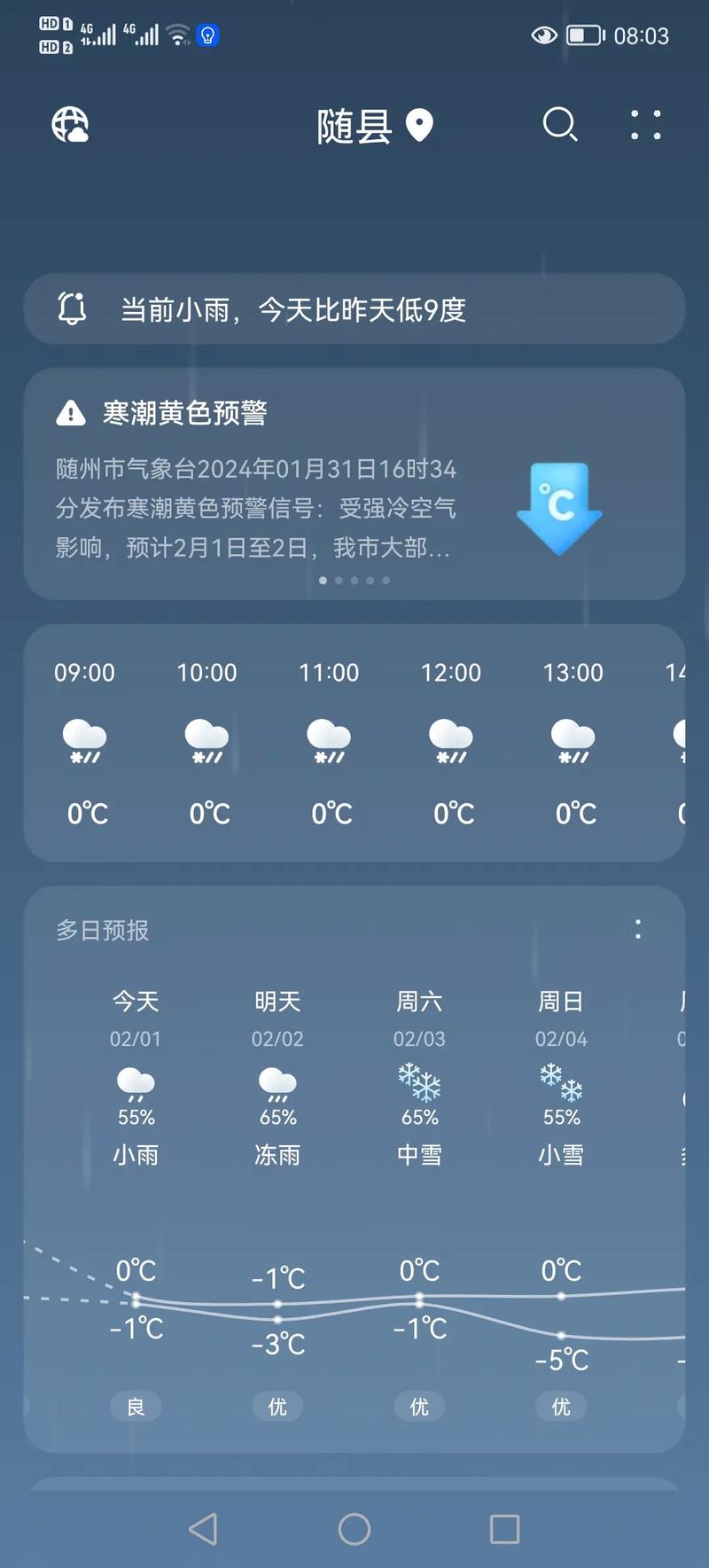Tap the 优 badge under 周六
The width and height of the screenshot is (709, 1568).
[x=418, y=1407]
